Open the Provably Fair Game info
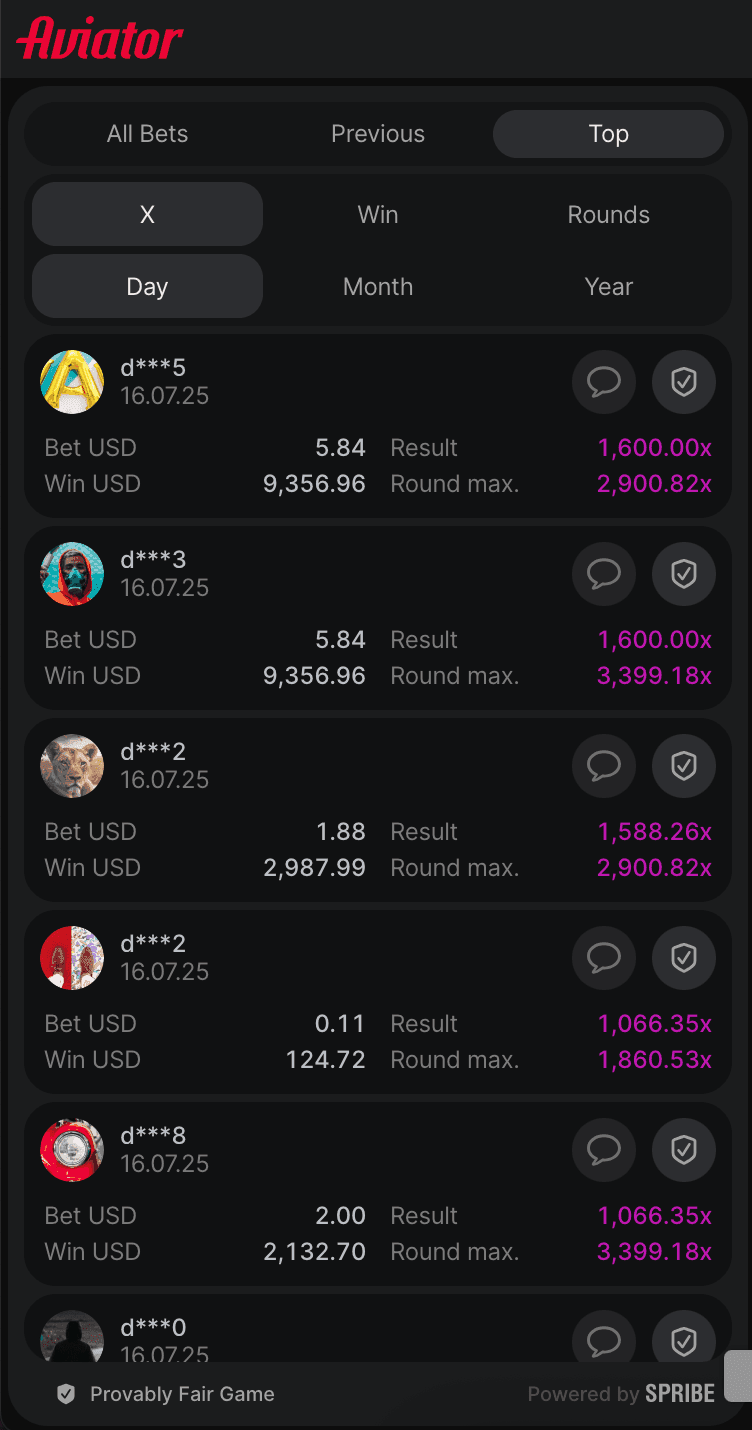This screenshot has height=1430, width=752. click(182, 1394)
